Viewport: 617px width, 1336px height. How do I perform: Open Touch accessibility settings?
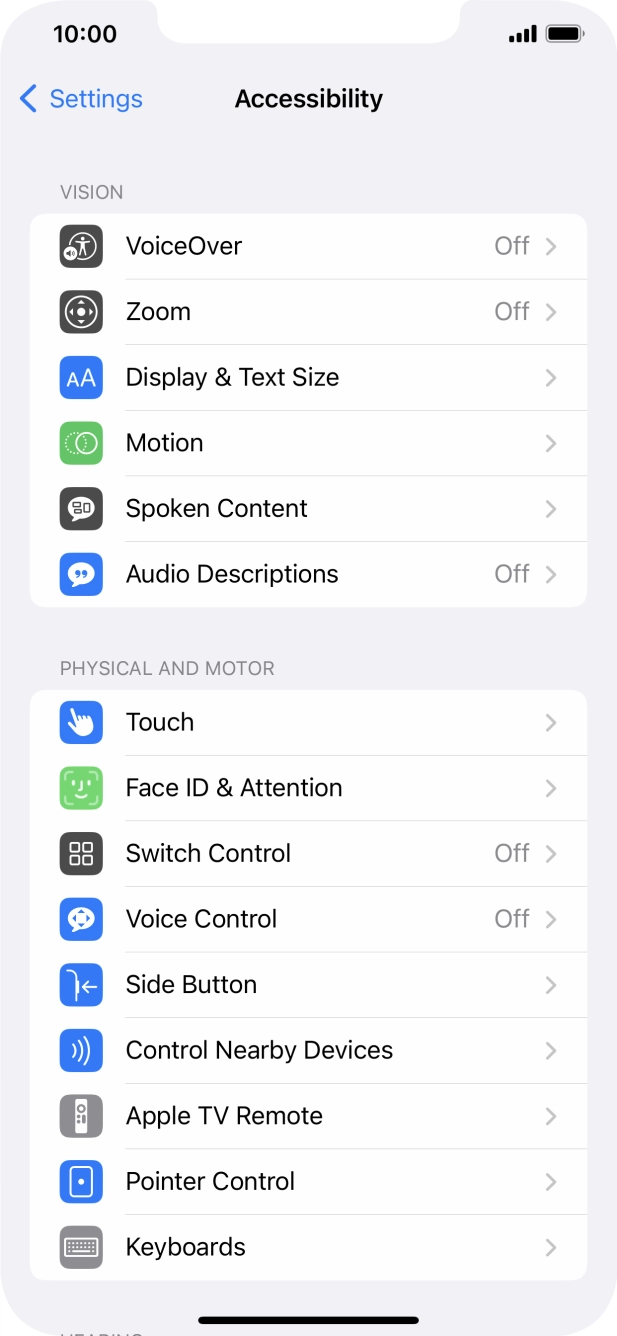click(x=308, y=722)
